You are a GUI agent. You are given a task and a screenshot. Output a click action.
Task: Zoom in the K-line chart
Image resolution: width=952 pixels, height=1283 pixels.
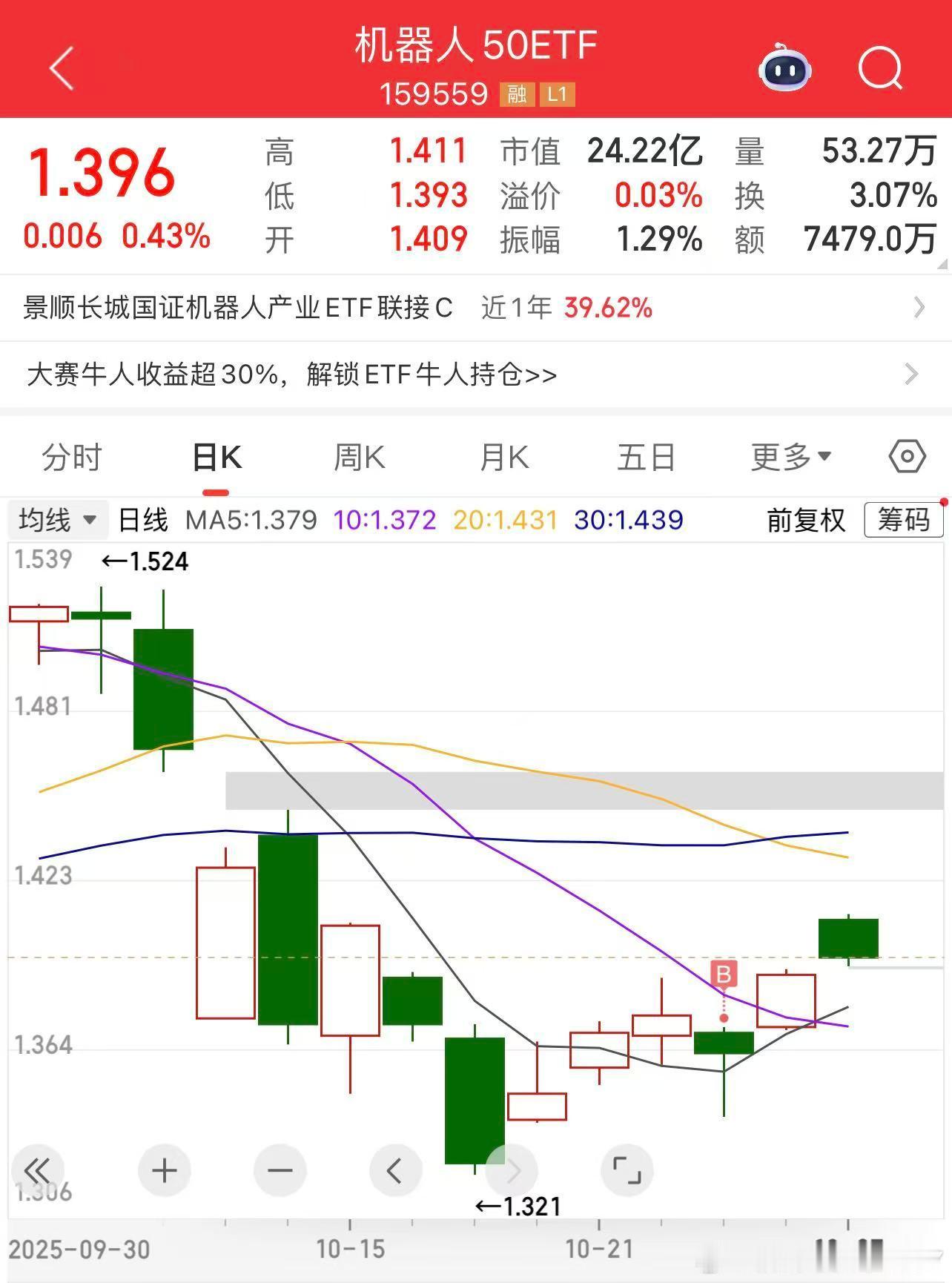pyautogui.click(x=164, y=1171)
